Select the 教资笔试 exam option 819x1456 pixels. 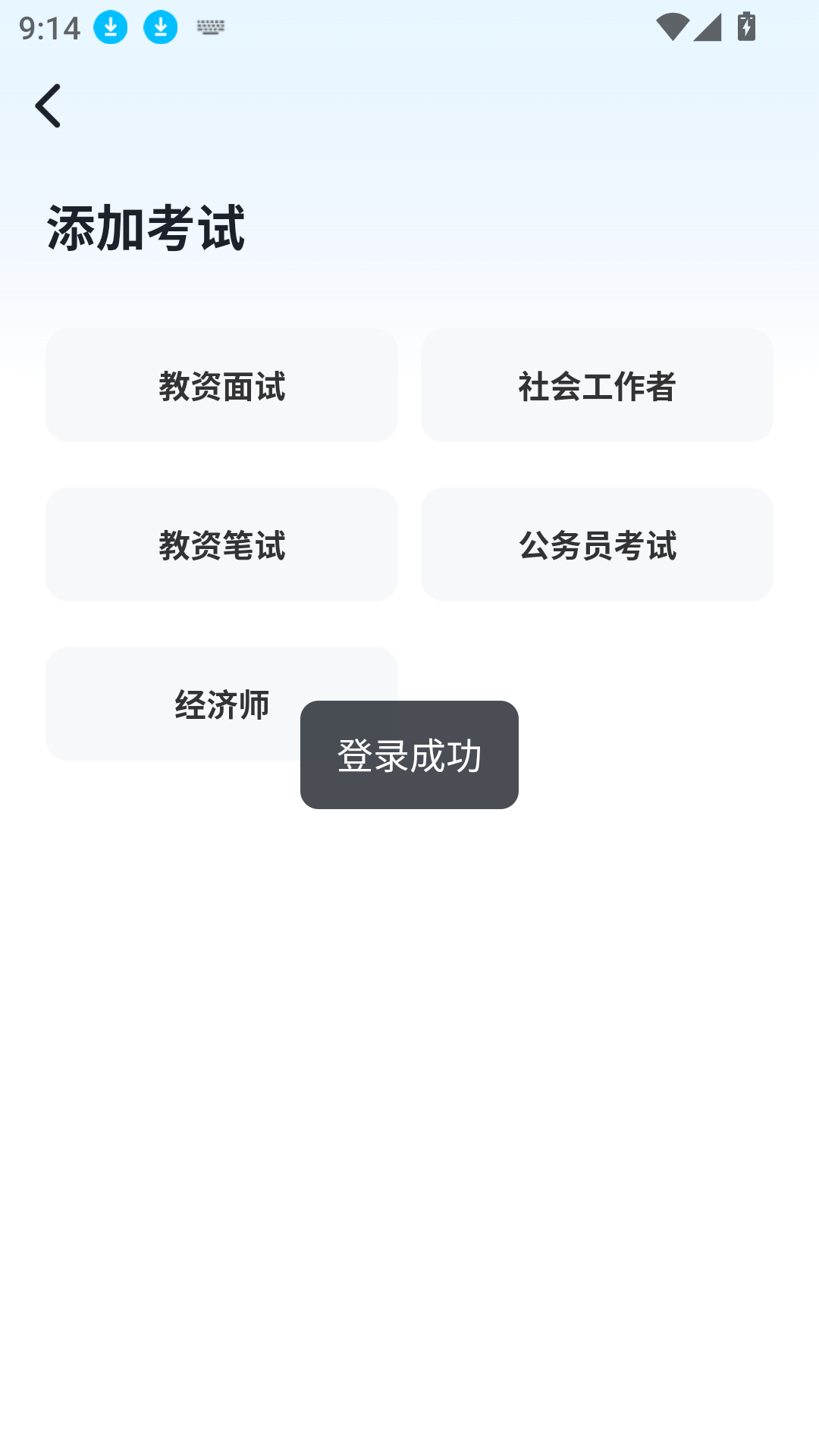coord(221,544)
